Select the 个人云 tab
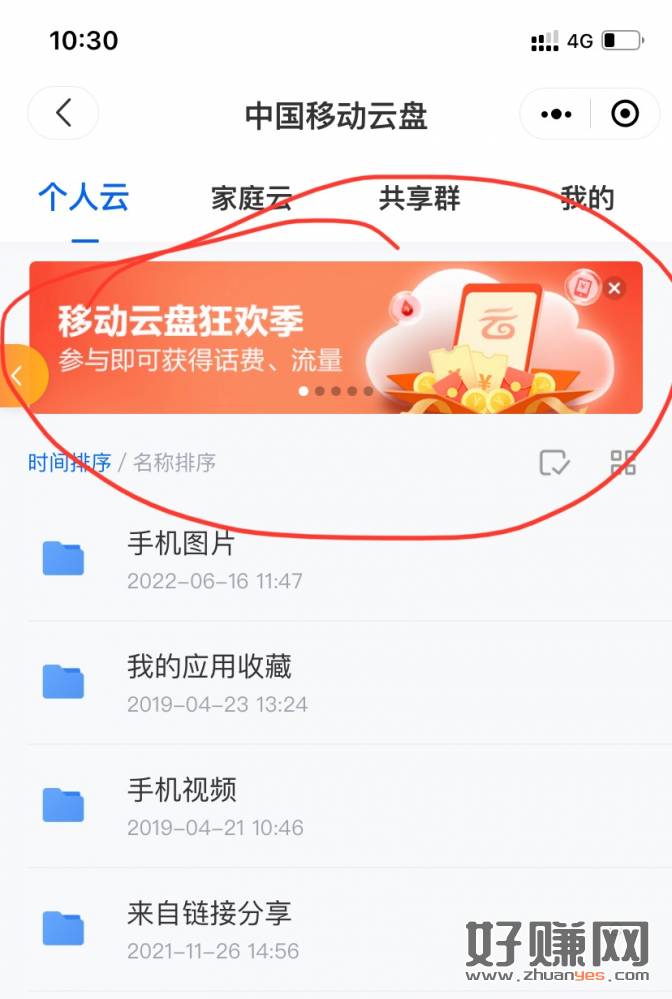 click(x=84, y=197)
